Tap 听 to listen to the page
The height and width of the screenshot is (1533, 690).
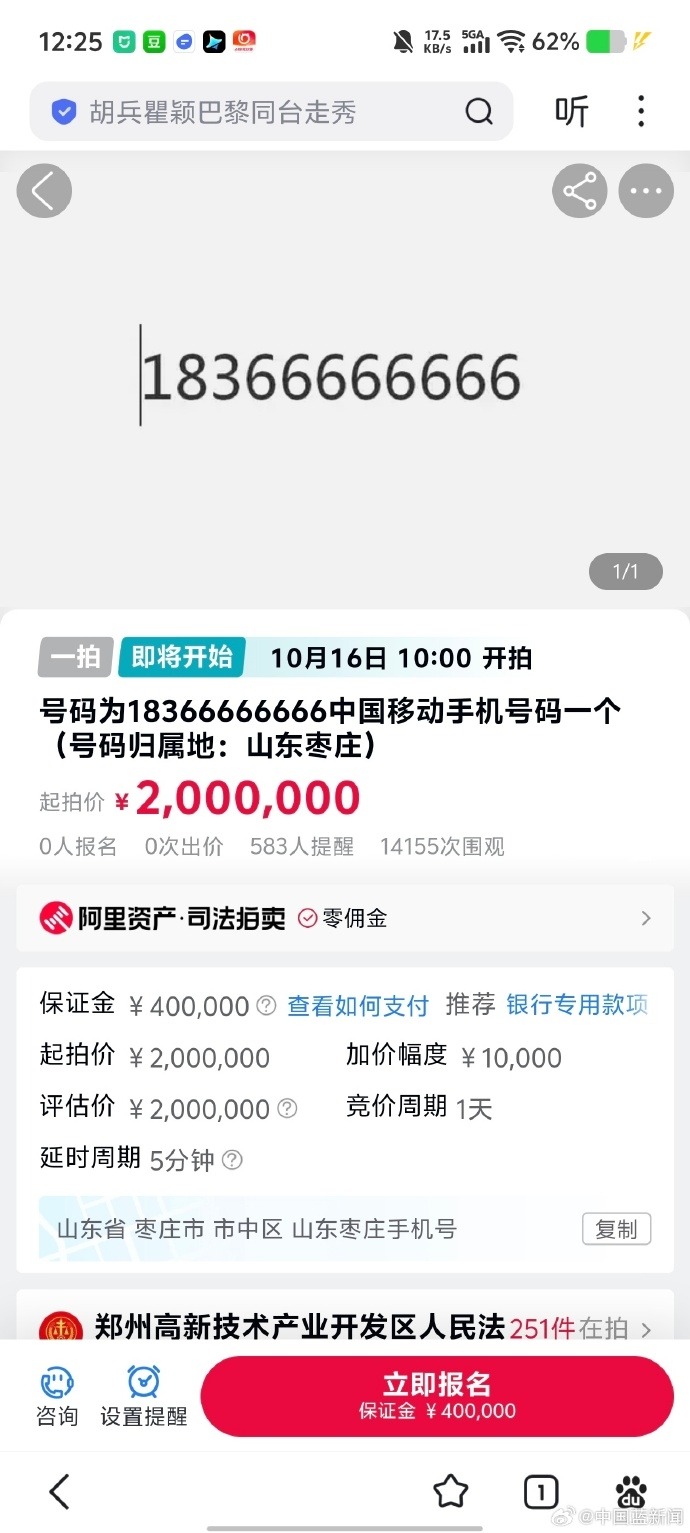pos(572,111)
